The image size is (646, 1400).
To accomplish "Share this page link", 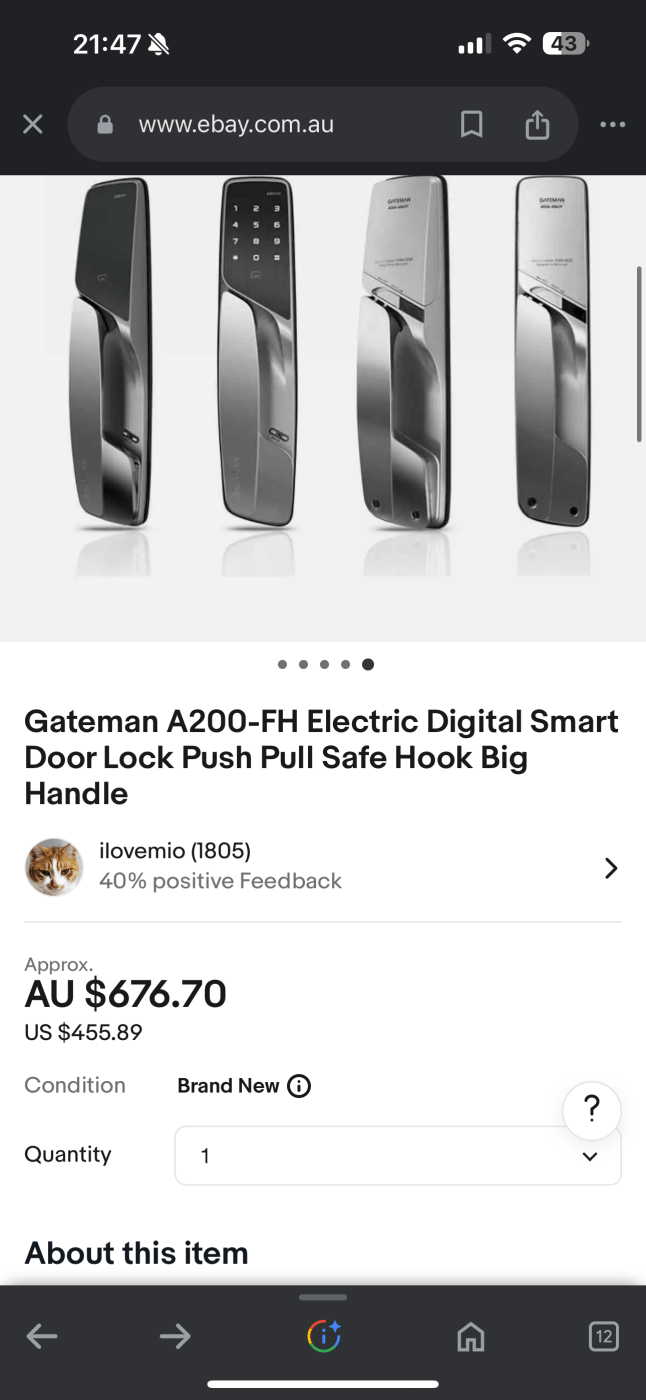I will (537, 124).
